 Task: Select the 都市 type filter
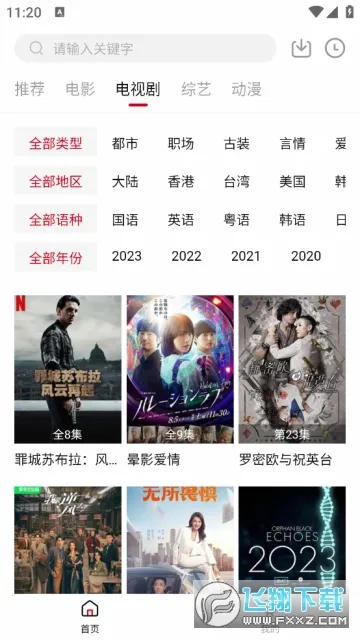point(125,144)
